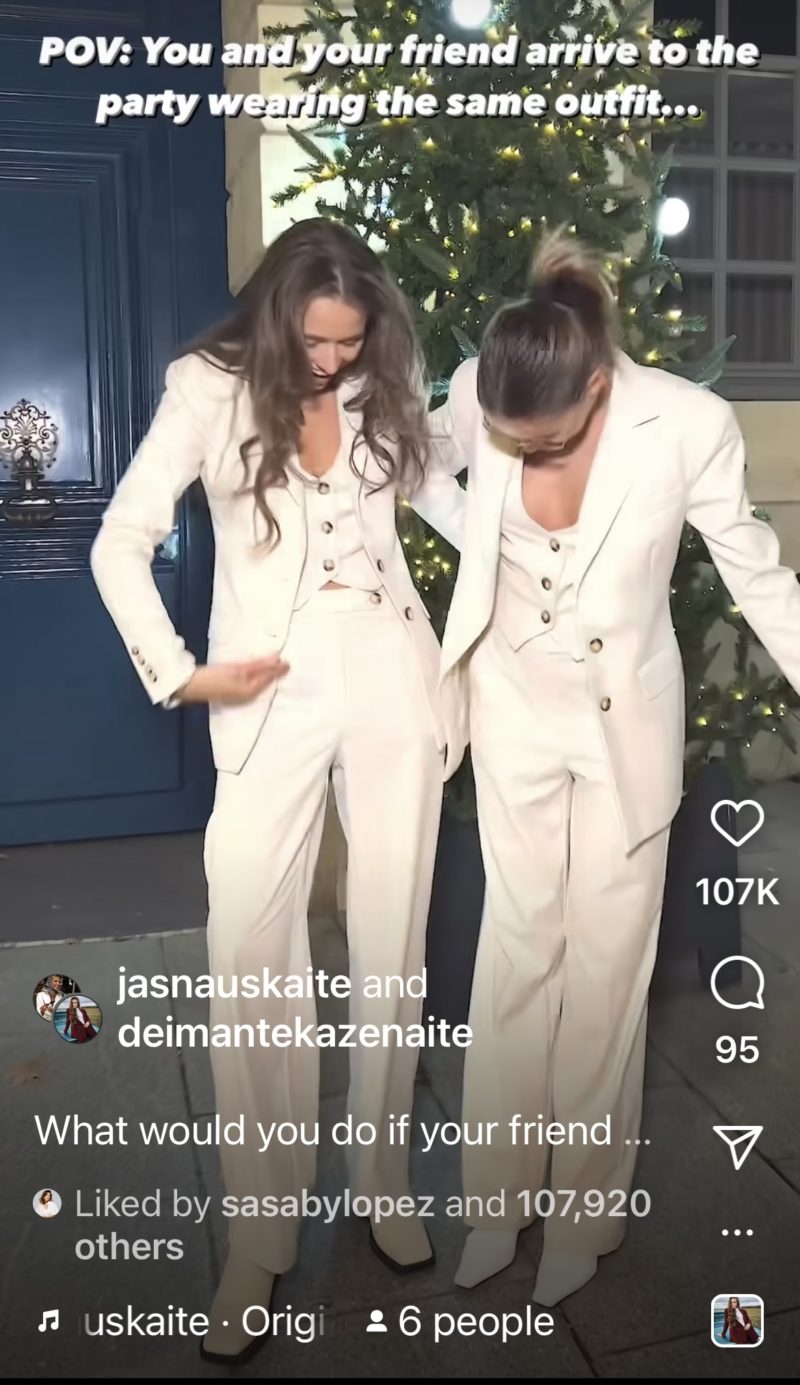The image size is (800, 1385).
Task: Like this reel with the heart icon
Action: point(737,824)
